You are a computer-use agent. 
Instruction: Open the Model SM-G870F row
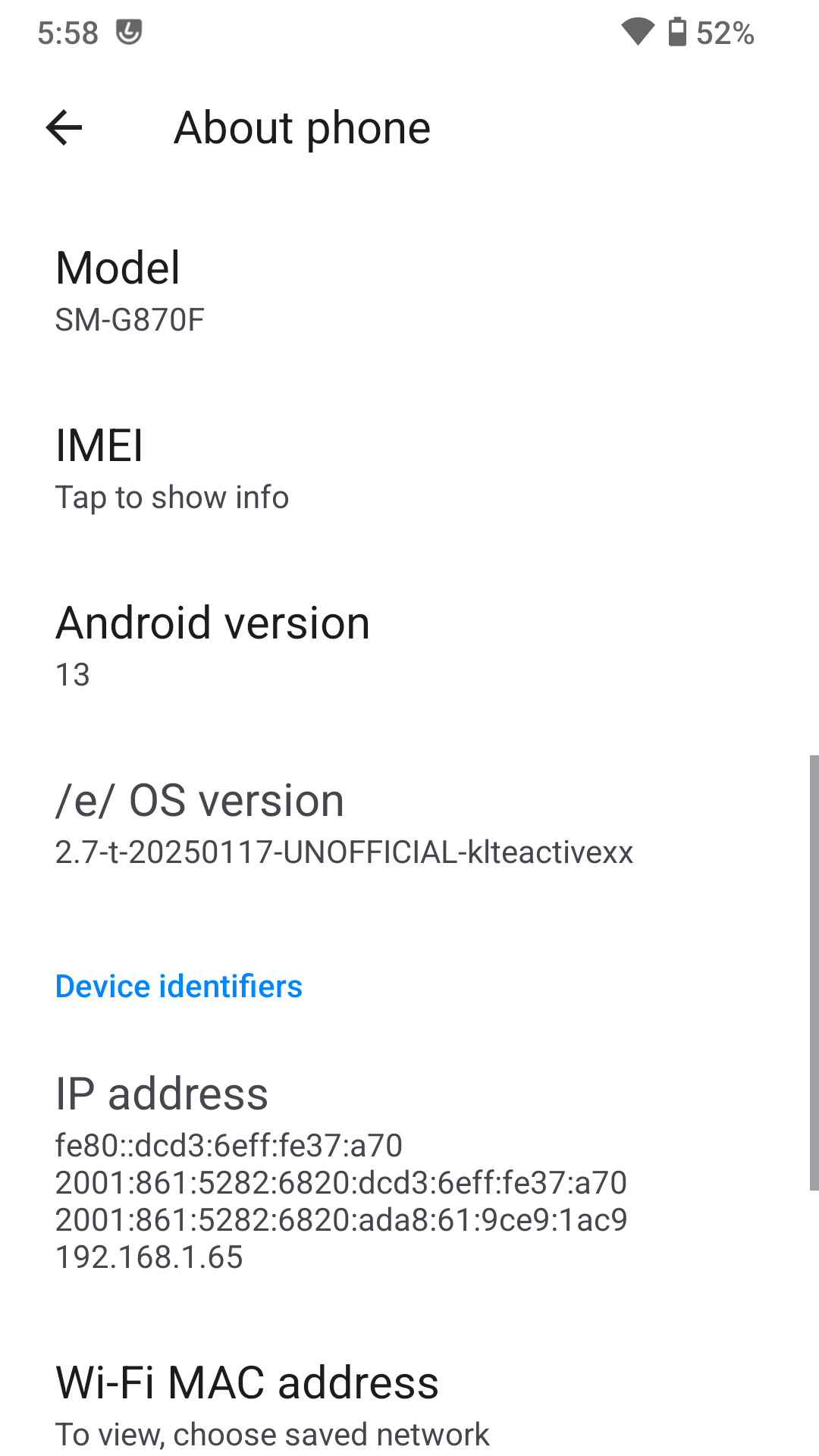[409, 290]
